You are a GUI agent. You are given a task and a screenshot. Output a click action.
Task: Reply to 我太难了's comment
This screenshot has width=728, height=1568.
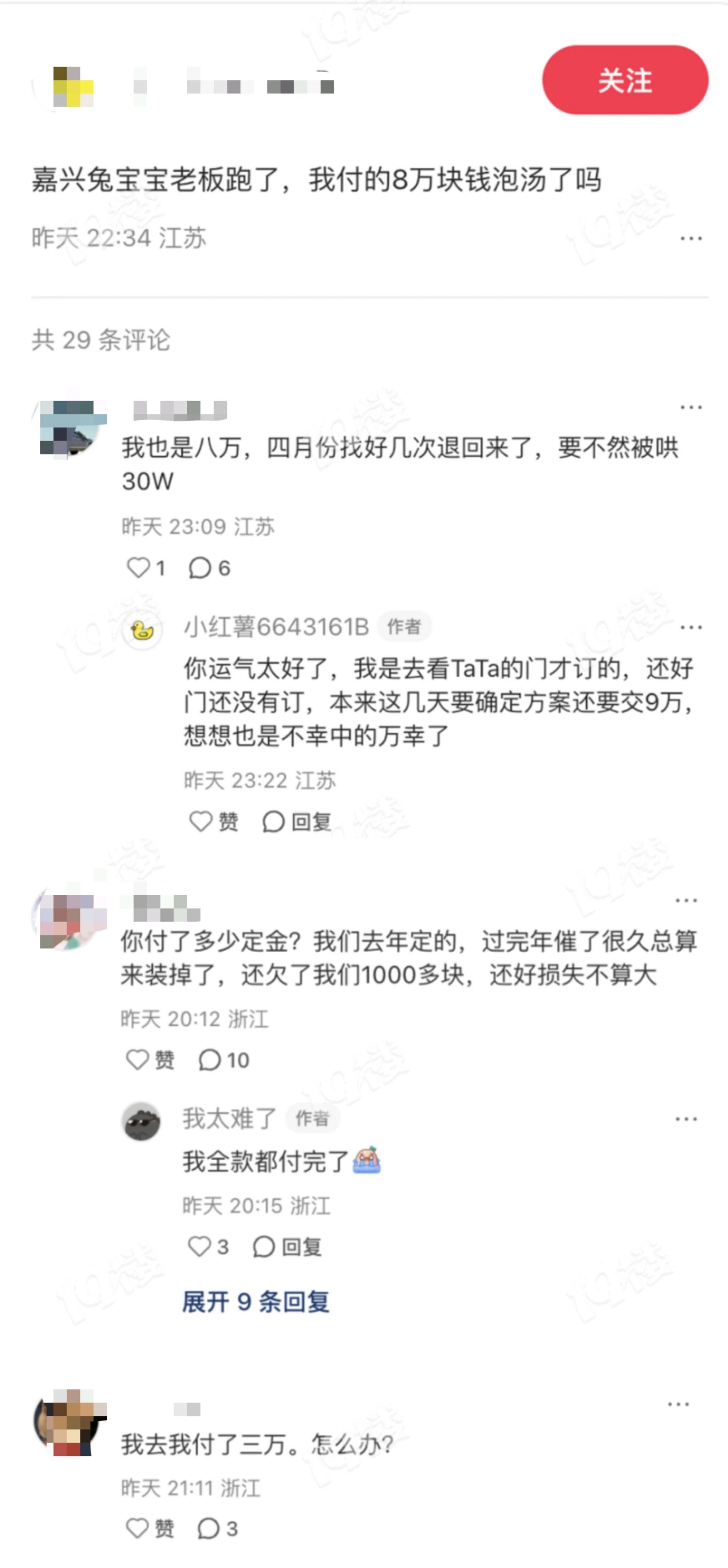[x=287, y=1246]
